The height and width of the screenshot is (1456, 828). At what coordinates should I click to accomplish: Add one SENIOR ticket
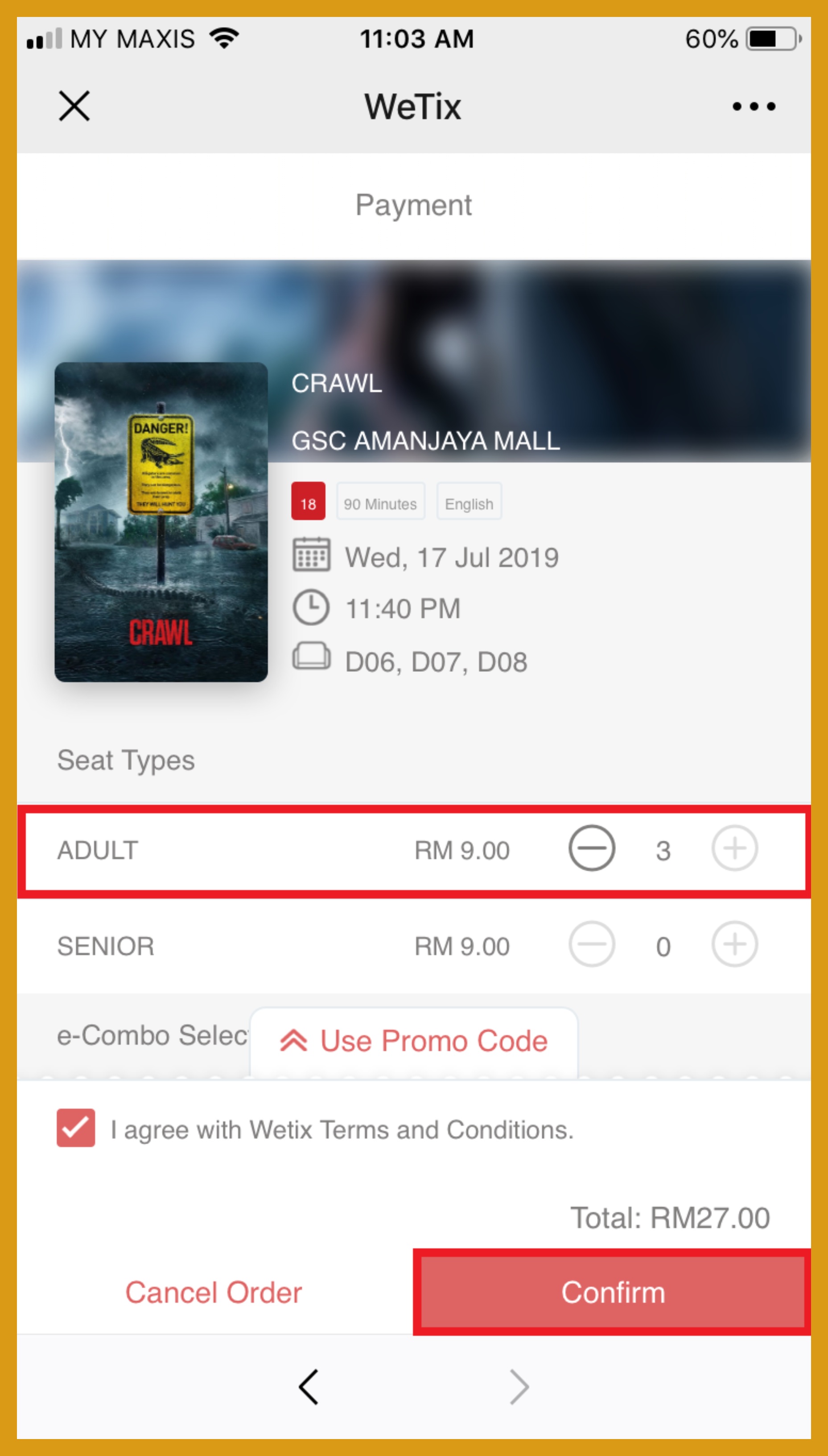734,944
